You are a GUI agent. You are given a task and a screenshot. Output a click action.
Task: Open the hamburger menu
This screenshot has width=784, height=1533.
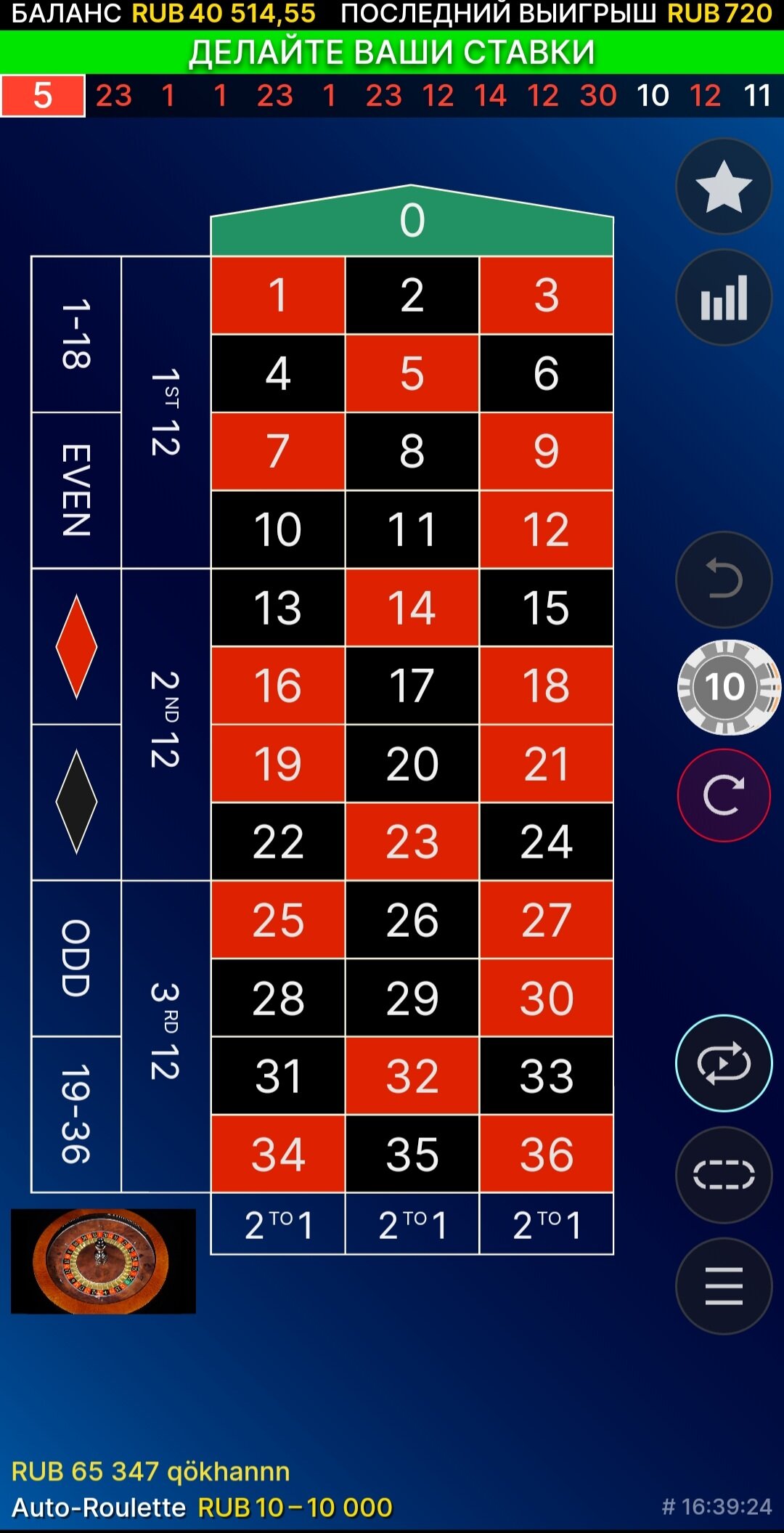point(724,1286)
